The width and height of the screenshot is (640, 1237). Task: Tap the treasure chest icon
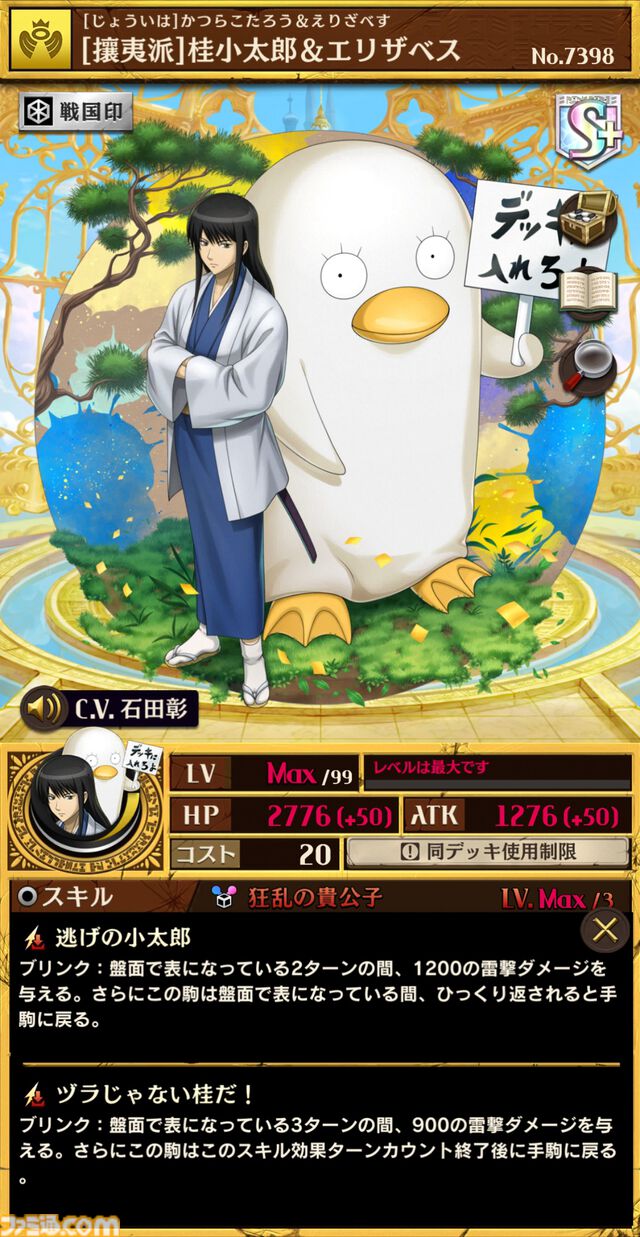tap(588, 216)
